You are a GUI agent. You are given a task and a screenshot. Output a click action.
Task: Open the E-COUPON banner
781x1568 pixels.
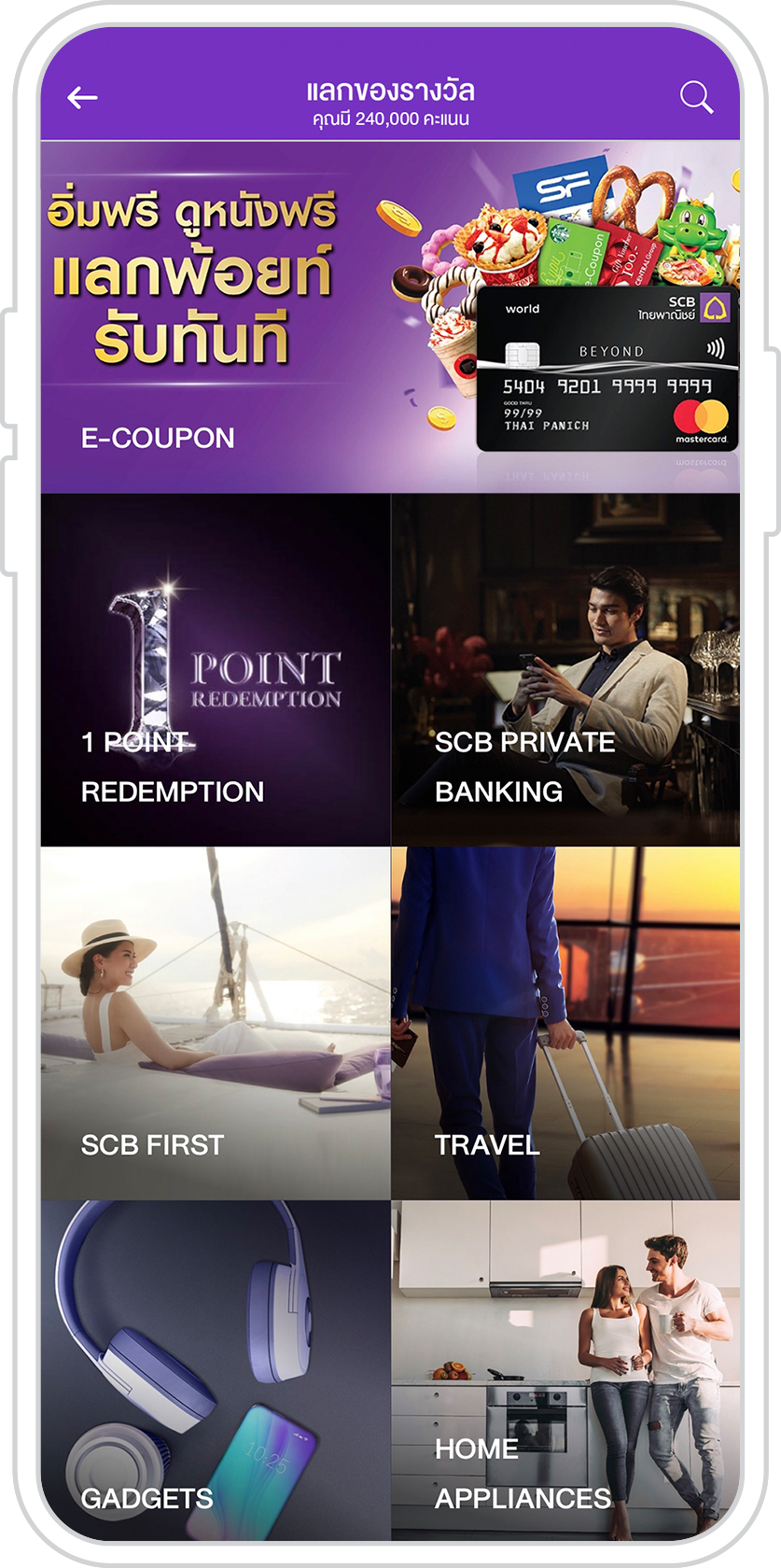click(390, 317)
